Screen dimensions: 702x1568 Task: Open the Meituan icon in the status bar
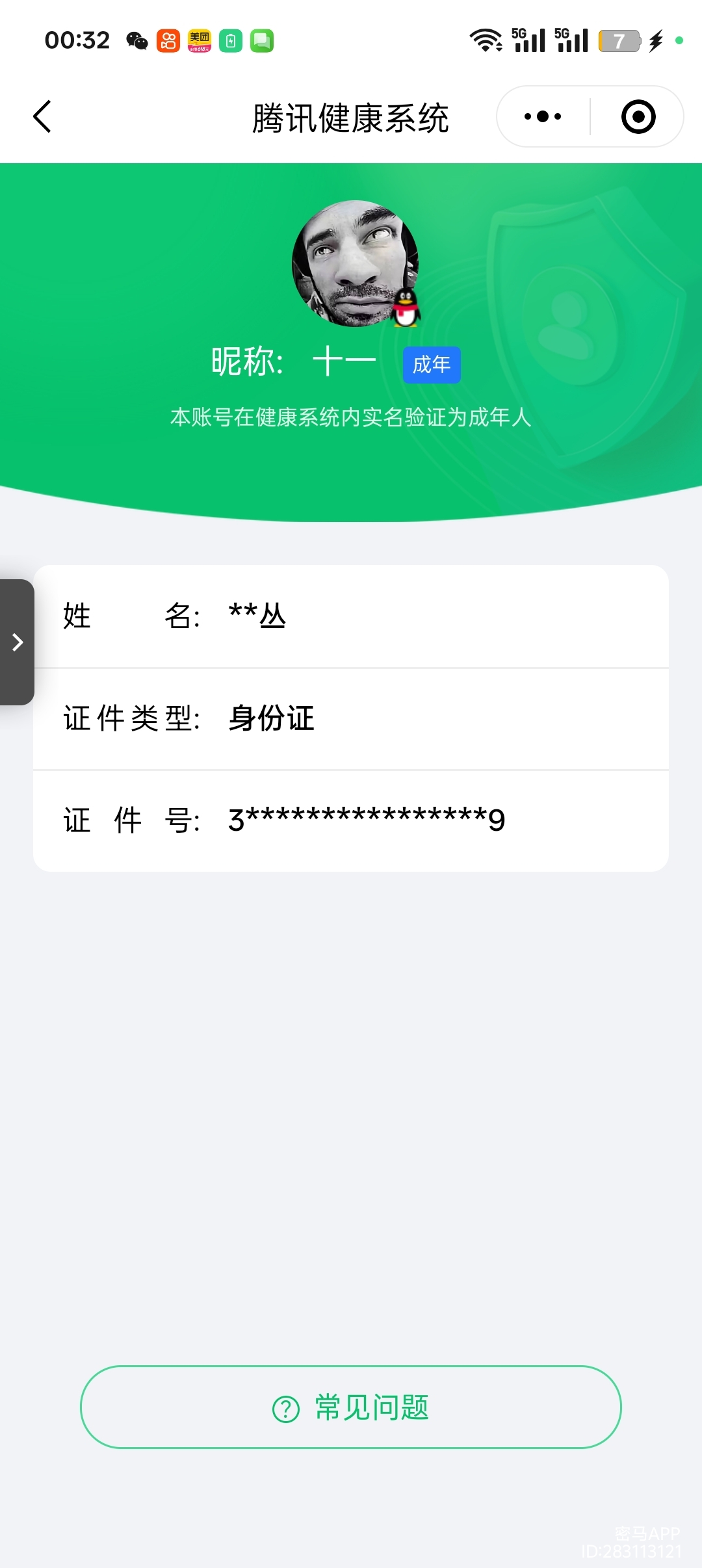pos(199,41)
